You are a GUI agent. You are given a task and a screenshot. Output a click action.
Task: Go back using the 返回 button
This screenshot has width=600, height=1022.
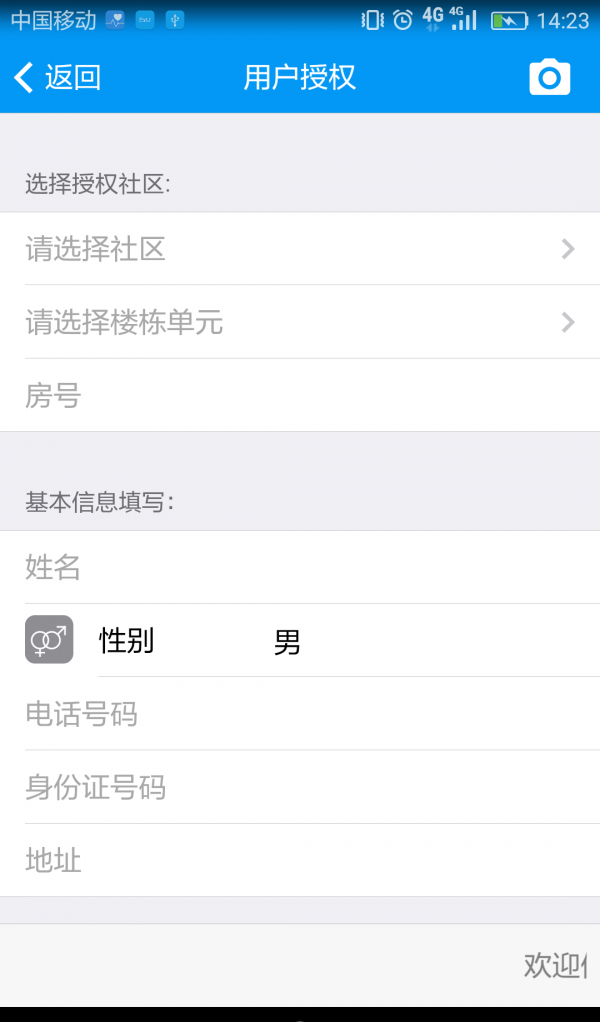[57, 78]
